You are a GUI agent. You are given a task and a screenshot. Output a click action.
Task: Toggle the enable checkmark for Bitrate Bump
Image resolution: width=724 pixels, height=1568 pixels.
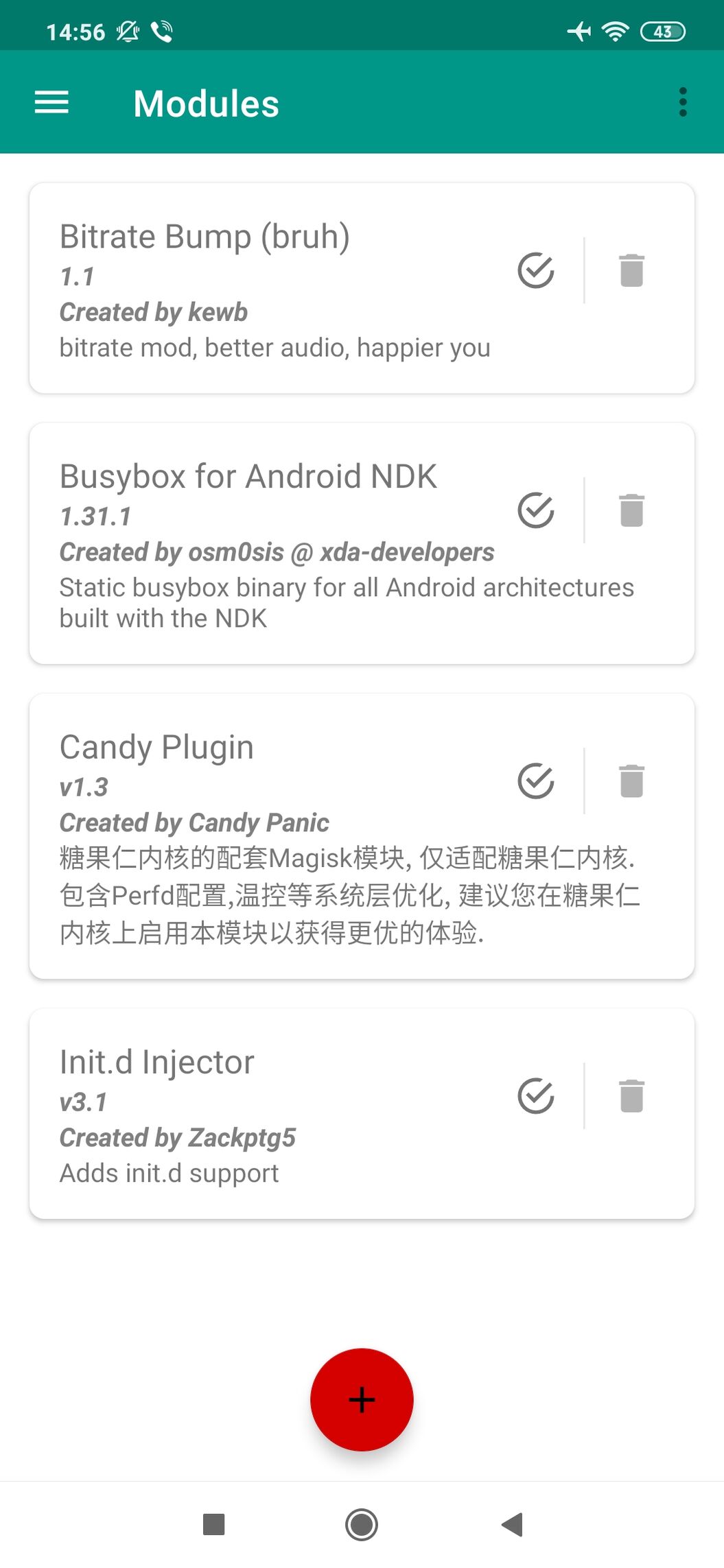[536, 270]
